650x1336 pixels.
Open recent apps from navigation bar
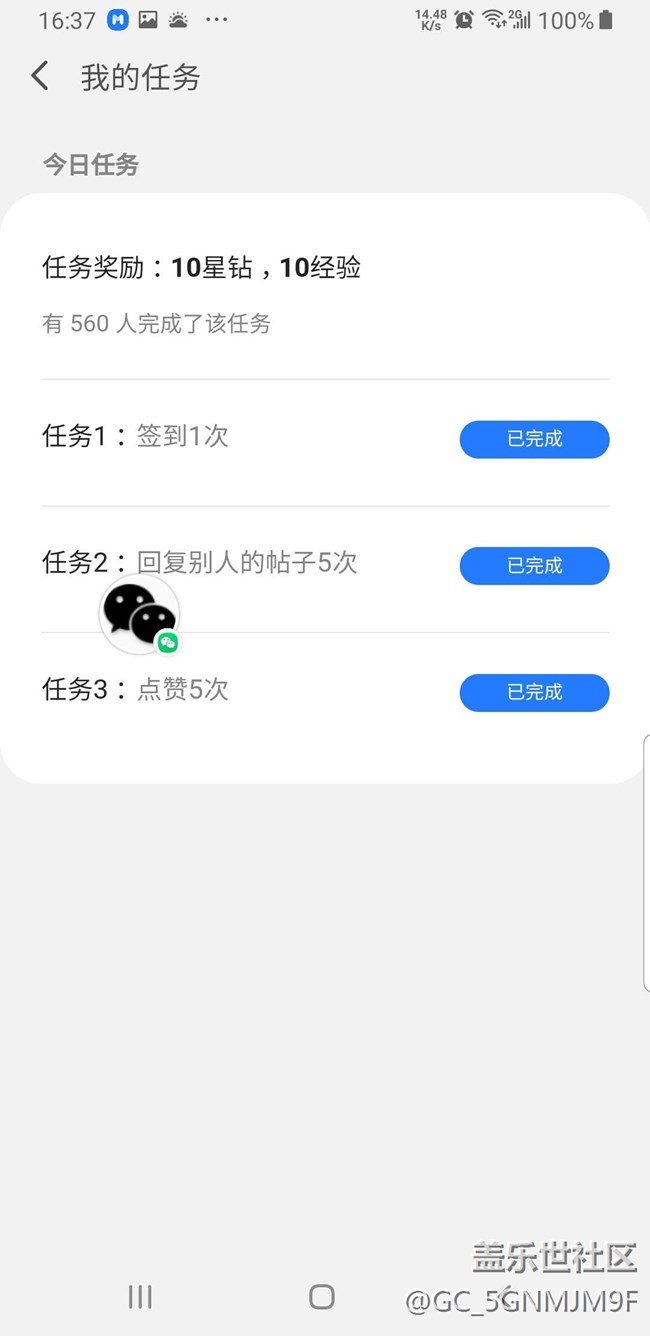pyautogui.click(x=140, y=1297)
